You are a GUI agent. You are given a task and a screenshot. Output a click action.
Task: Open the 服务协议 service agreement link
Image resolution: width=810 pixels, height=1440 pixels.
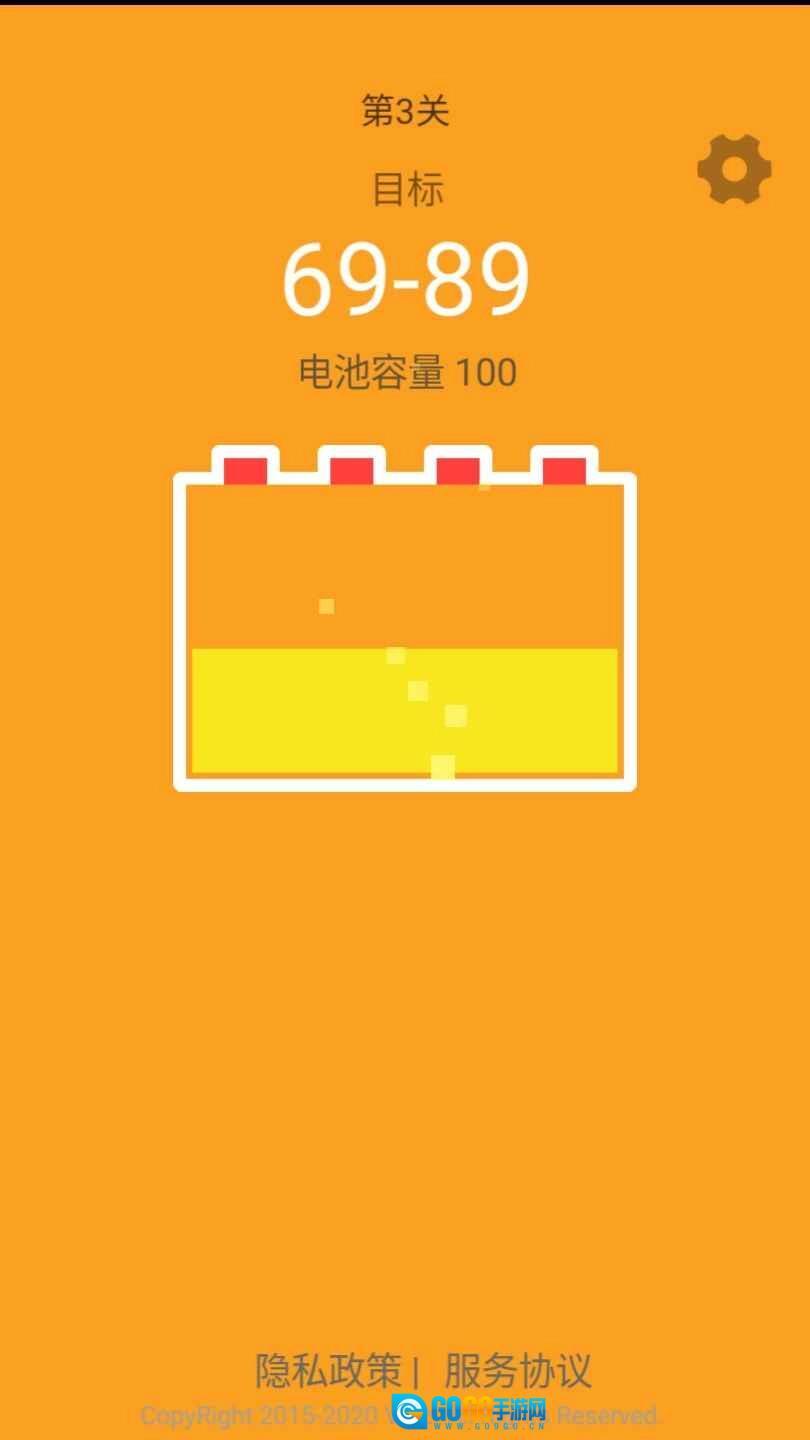click(518, 1371)
